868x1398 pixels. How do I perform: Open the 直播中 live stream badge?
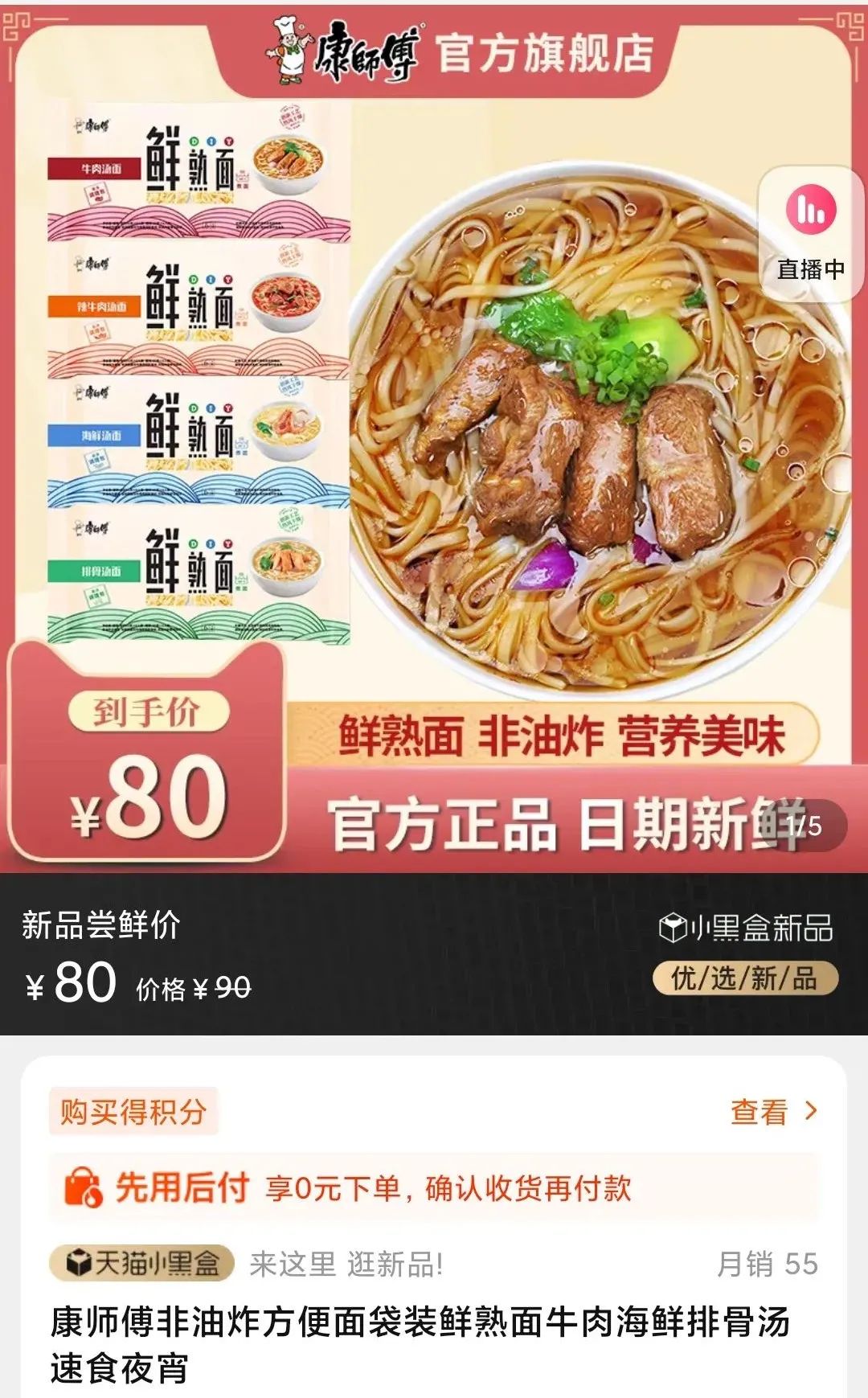(x=811, y=234)
